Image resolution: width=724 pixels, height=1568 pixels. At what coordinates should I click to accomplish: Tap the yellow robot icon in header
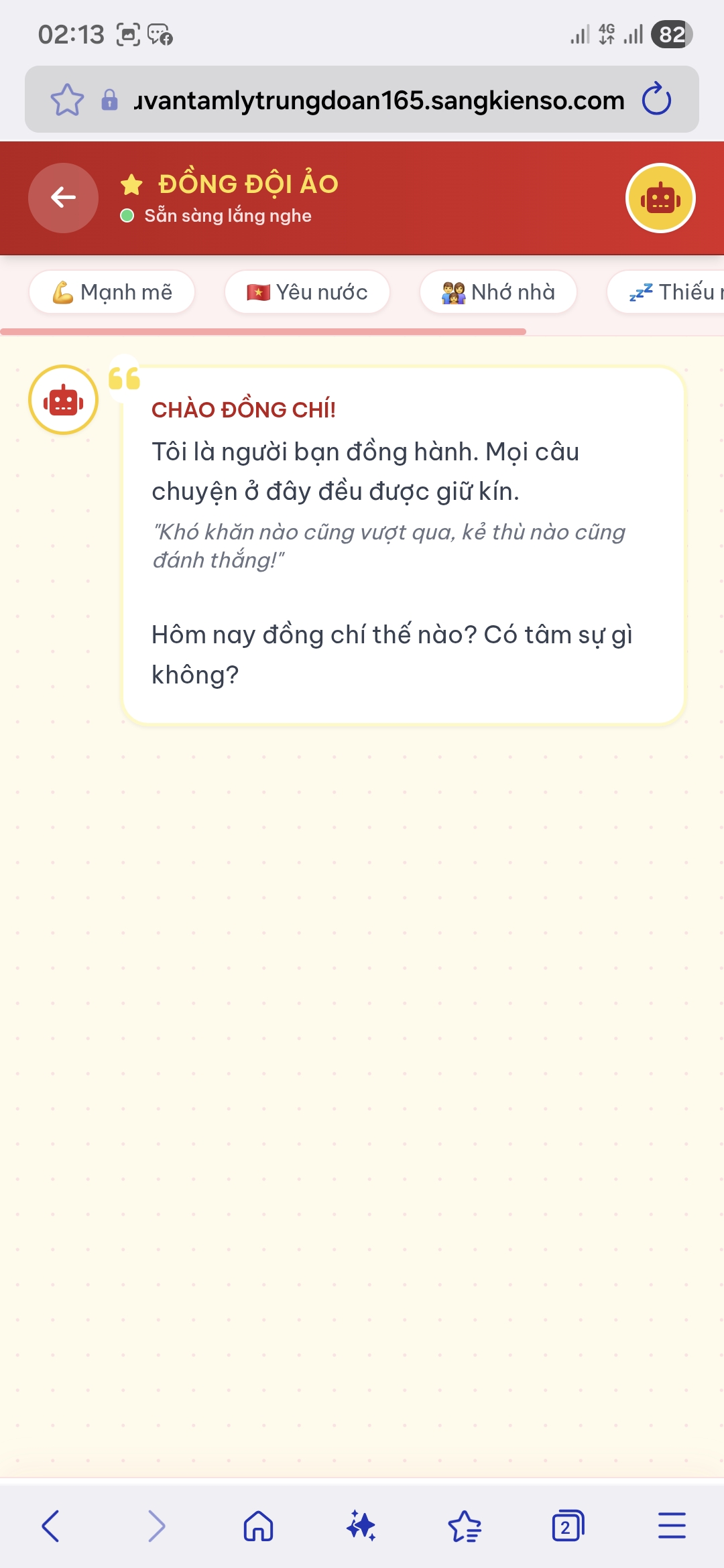[x=660, y=198]
